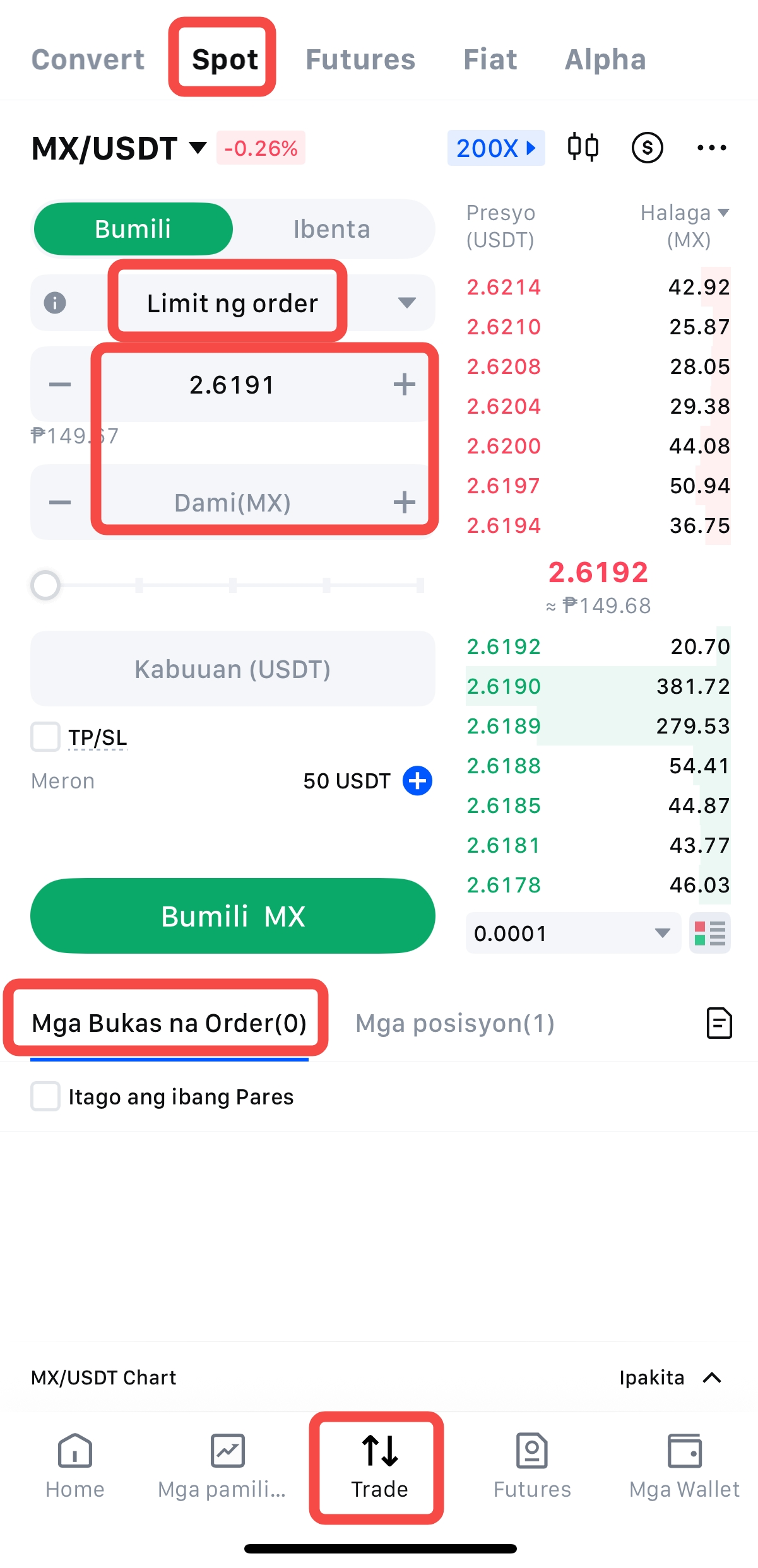The image size is (758, 1568).
Task: Tap the 200X leverage badge
Action: point(495,149)
